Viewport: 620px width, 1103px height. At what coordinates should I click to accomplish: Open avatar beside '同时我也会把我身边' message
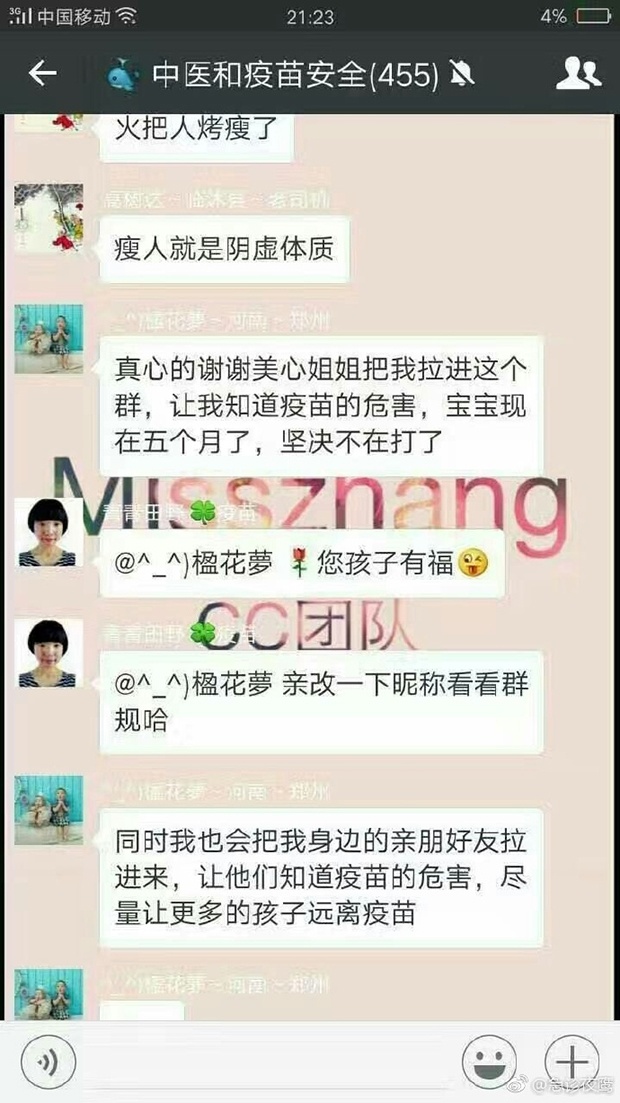[x=49, y=810]
